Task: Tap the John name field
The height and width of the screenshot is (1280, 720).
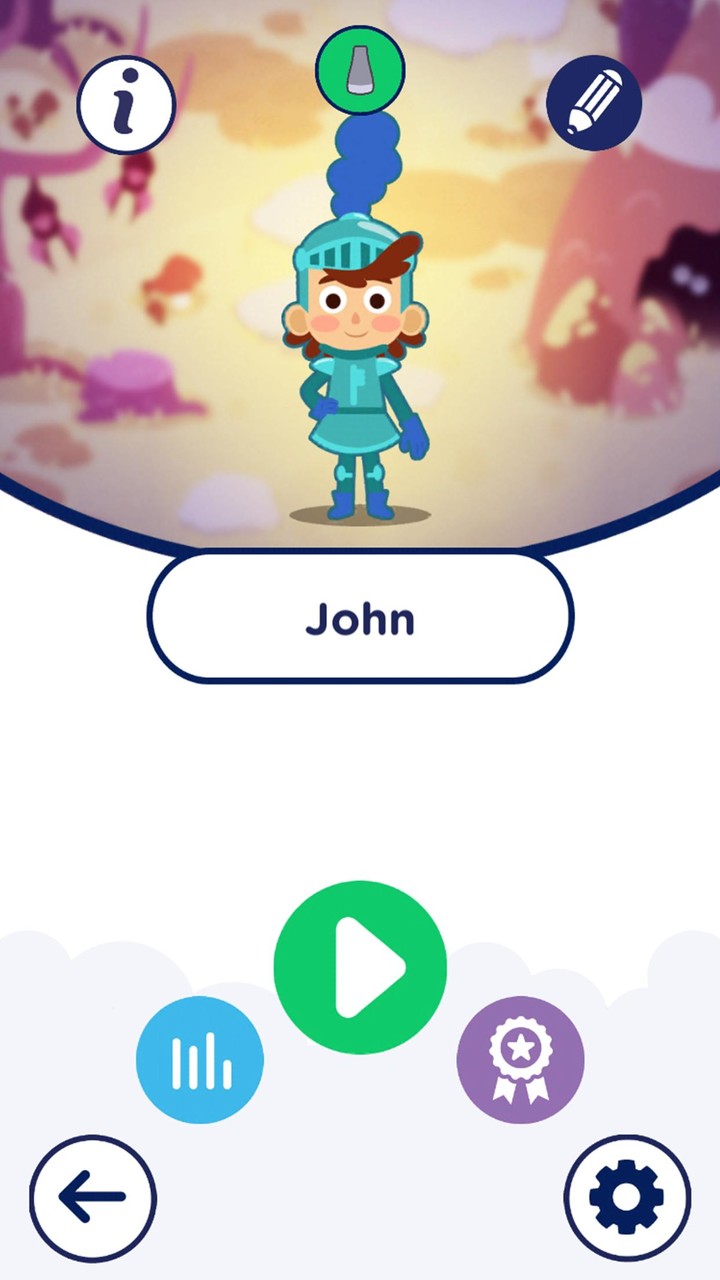Action: pyautogui.click(x=360, y=618)
